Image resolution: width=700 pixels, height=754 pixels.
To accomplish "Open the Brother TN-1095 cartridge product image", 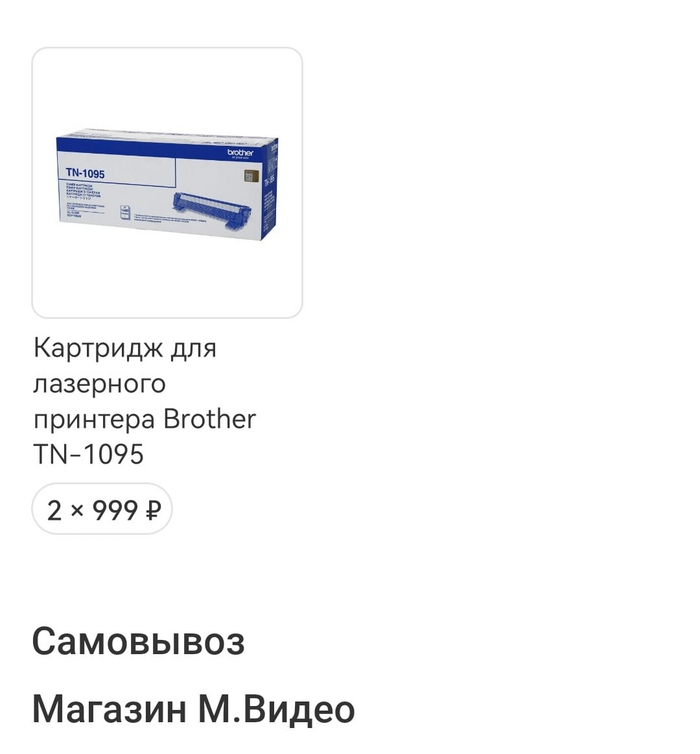I will click(167, 183).
